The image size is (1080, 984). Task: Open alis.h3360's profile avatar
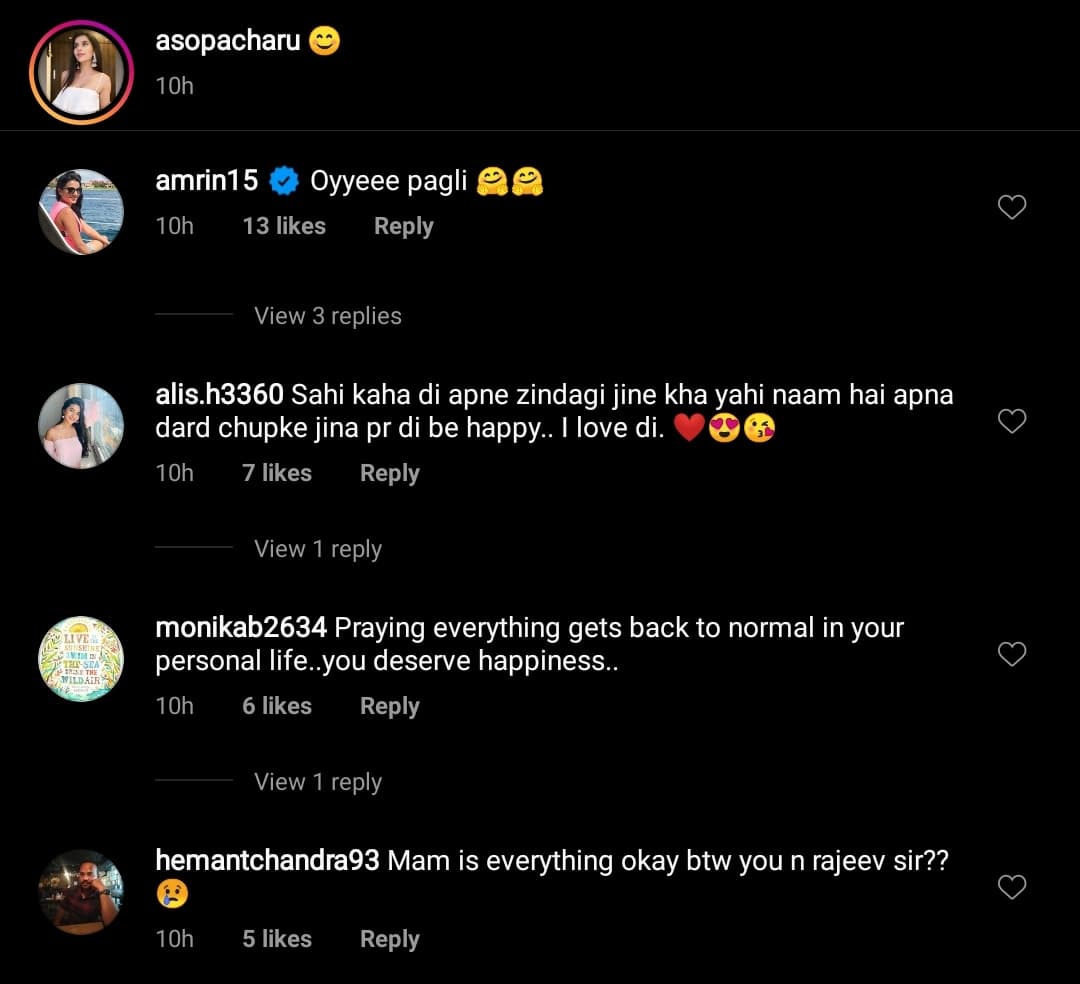[x=80, y=426]
